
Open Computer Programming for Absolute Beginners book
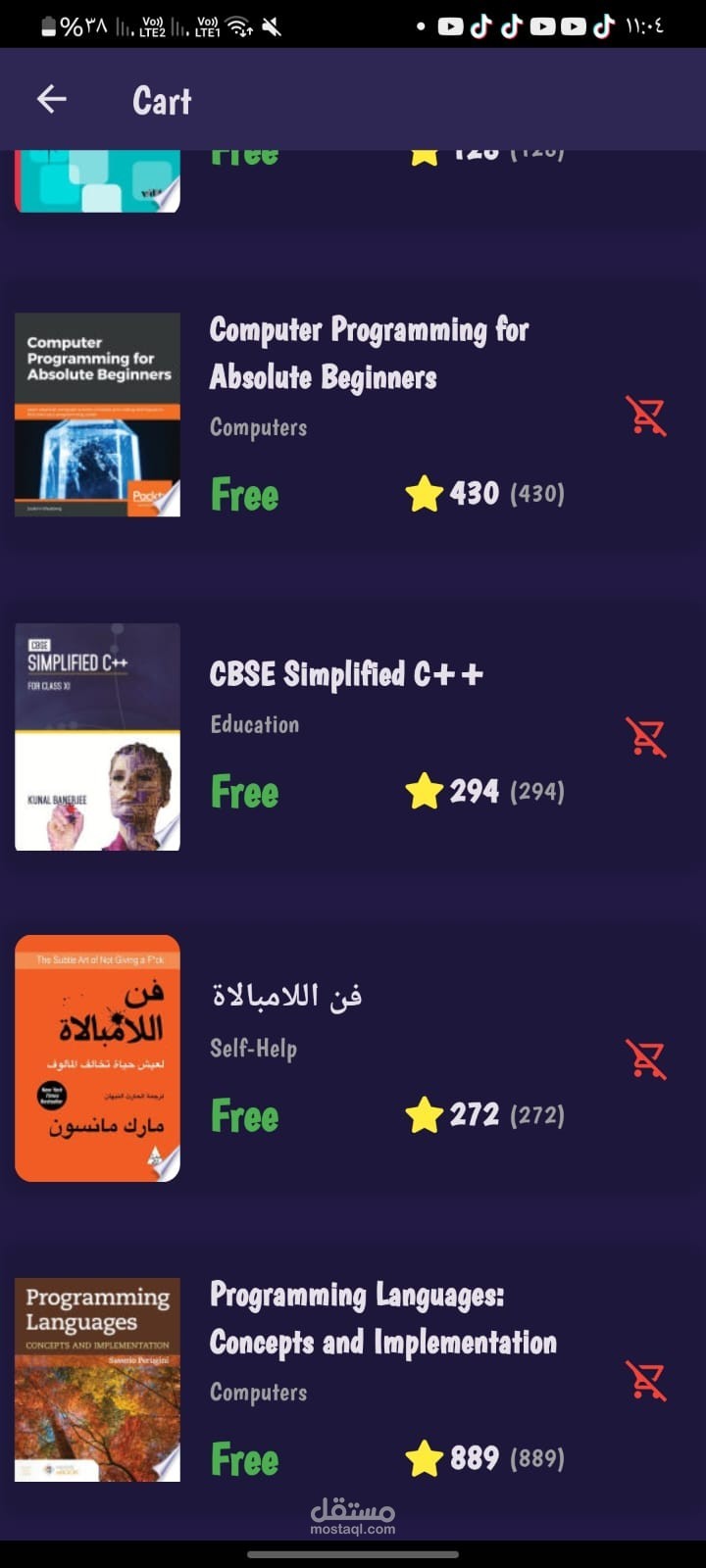[x=369, y=353]
